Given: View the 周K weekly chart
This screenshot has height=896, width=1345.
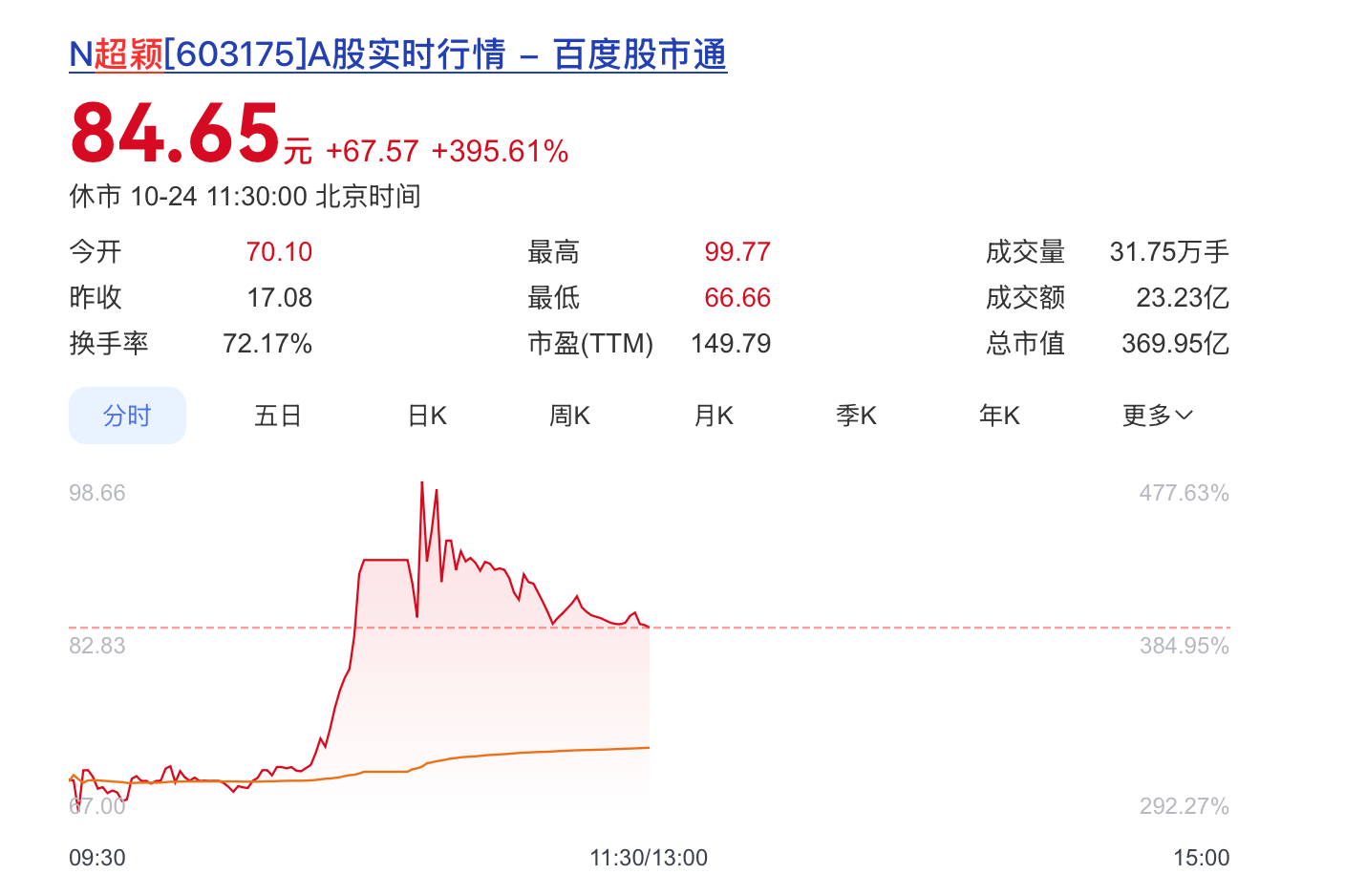Looking at the screenshot, I should pos(569,416).
